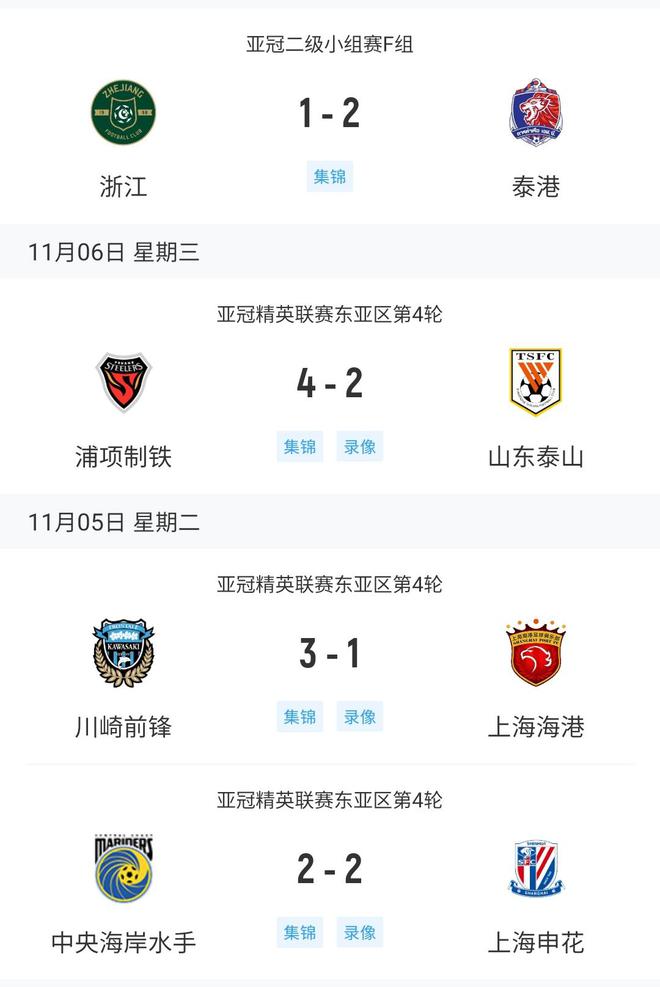This screenshot has width=660, height=987.
Task: Watch replay (录像) of 中央海岸水手 vs 上海申花
Action: (x=360, y=932)
